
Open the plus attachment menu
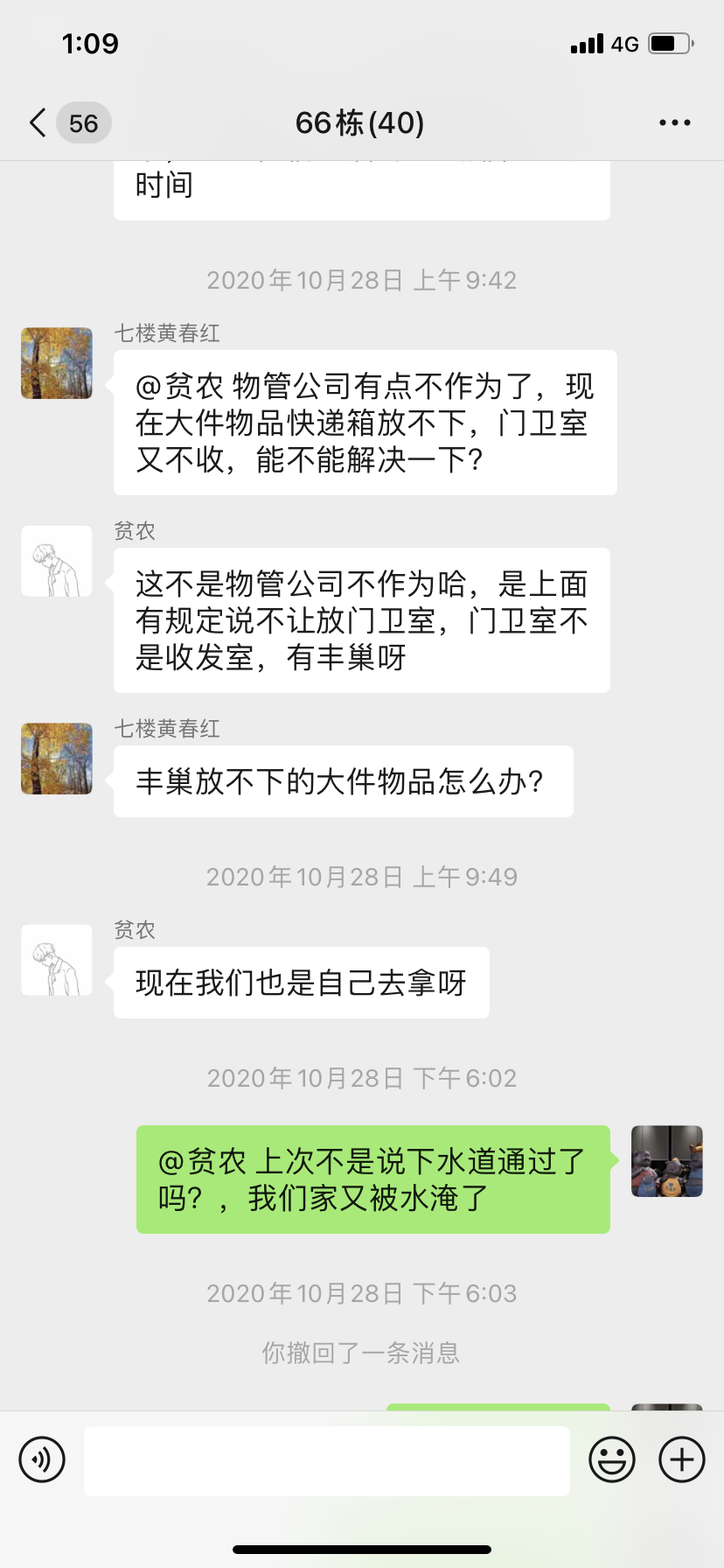682,1459
